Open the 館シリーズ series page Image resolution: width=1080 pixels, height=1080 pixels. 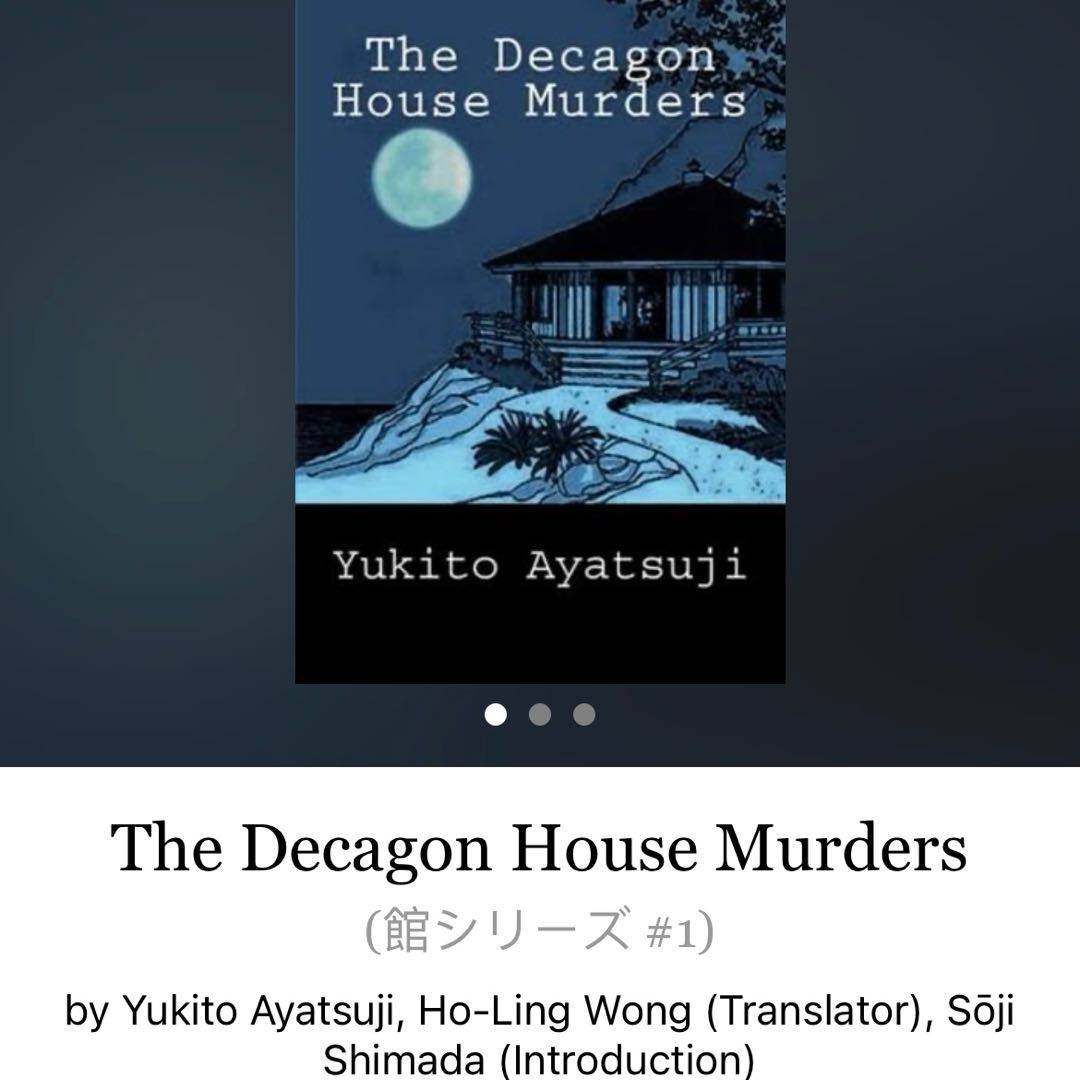pyautogui.click(x=540, y=930)
